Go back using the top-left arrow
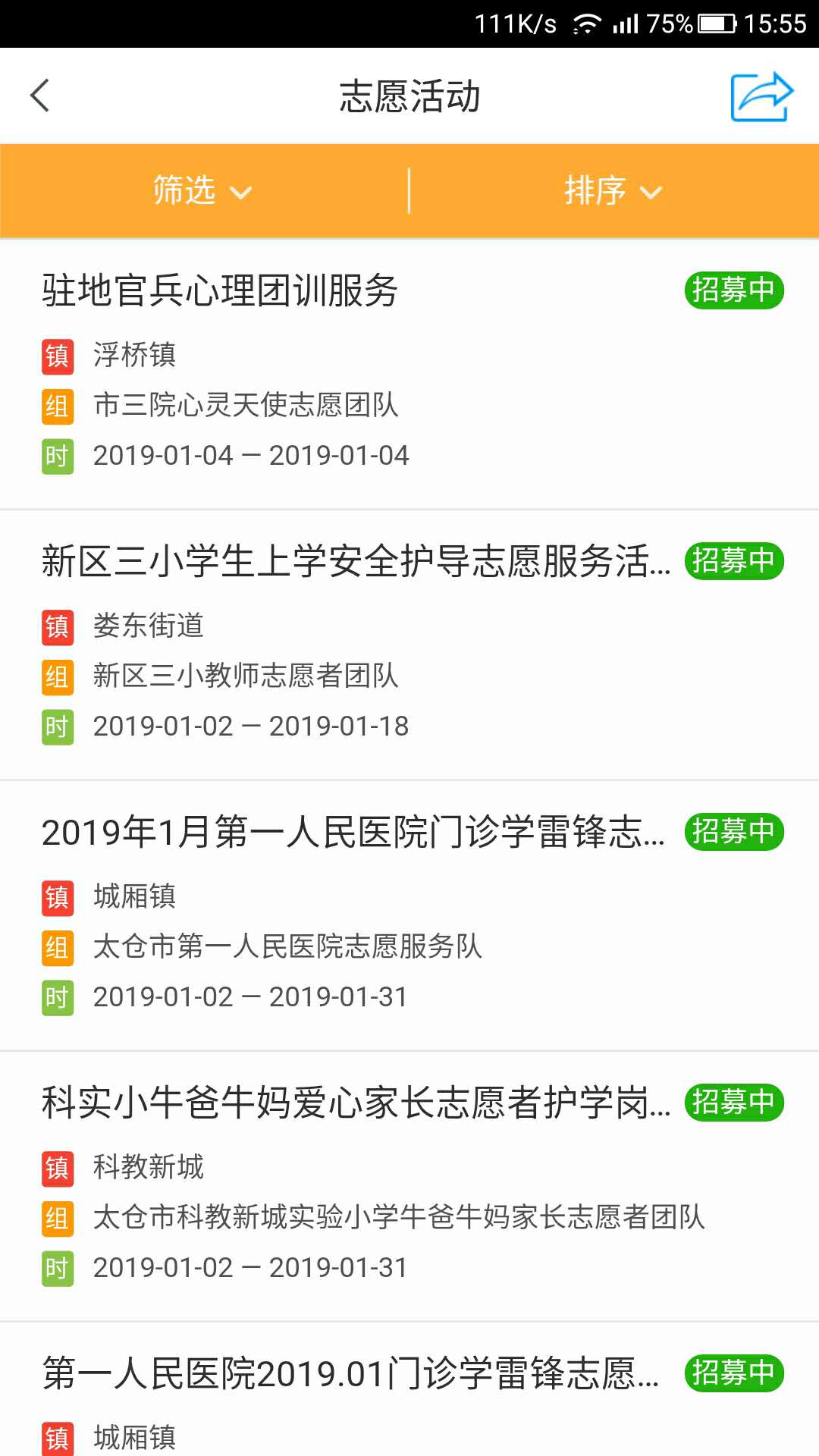The width and height of the screenshot is (819, 1456). 40,96
